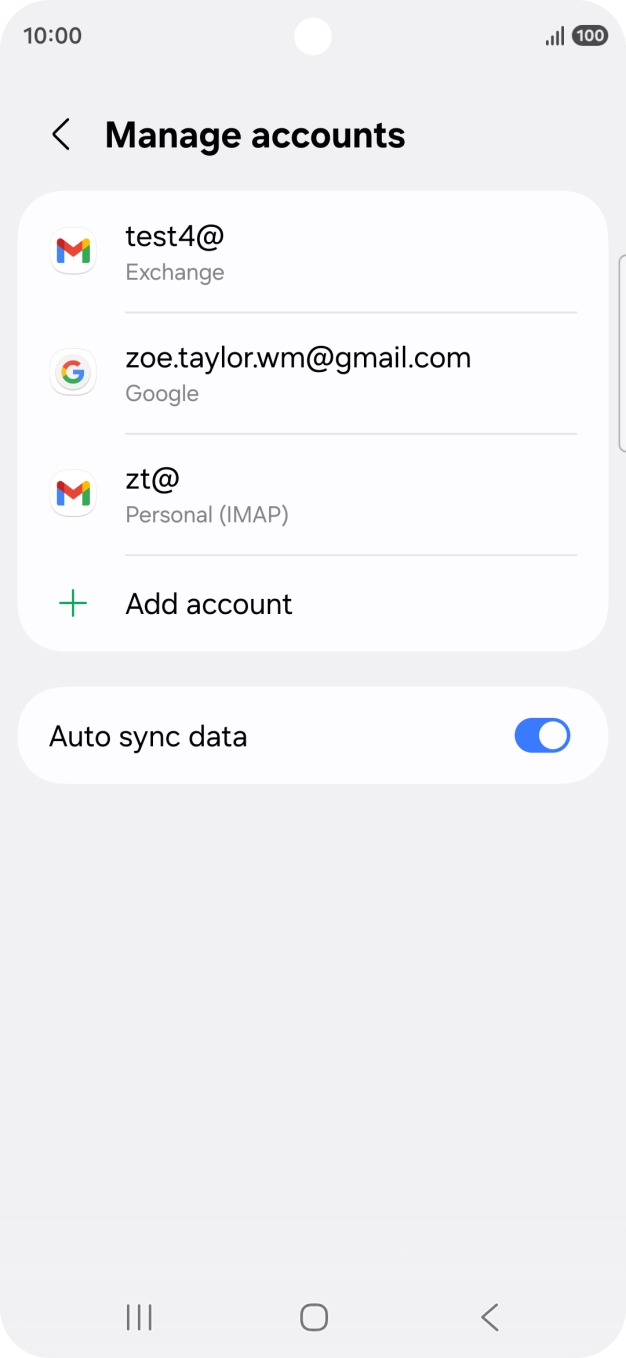Open recent apps from navigation bar
The image size is (626, 1358).
(x=139, y=1317)
